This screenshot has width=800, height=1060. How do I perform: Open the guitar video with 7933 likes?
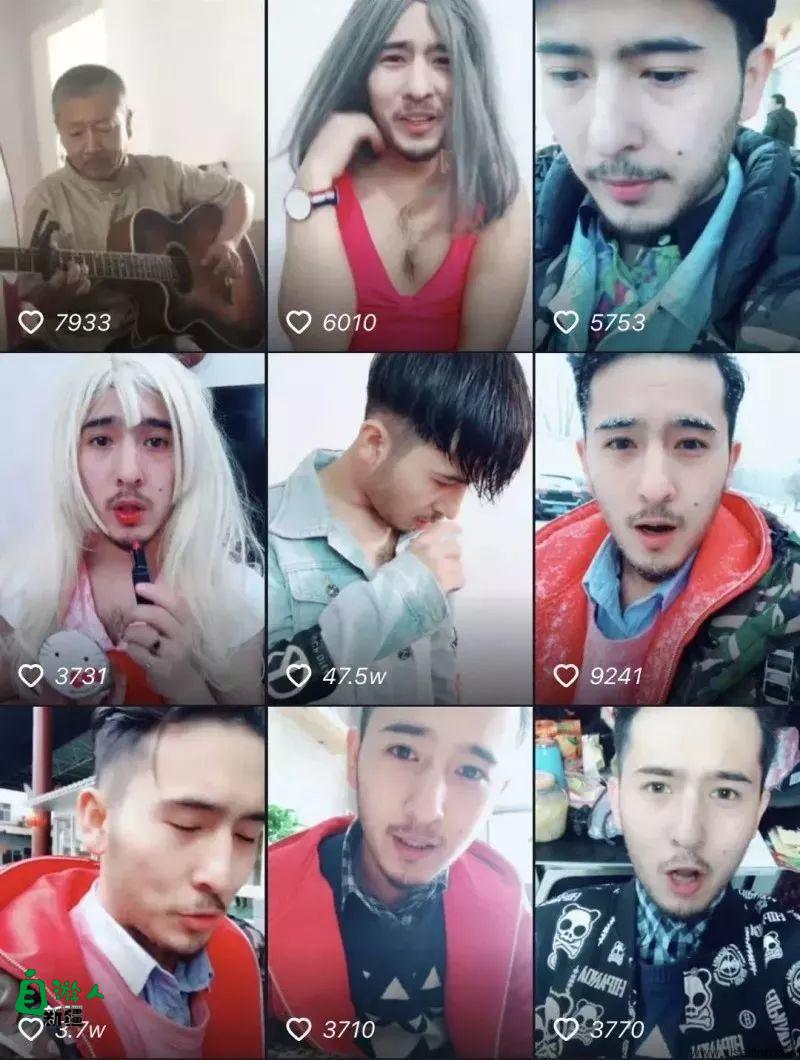[x=132, y=175]
